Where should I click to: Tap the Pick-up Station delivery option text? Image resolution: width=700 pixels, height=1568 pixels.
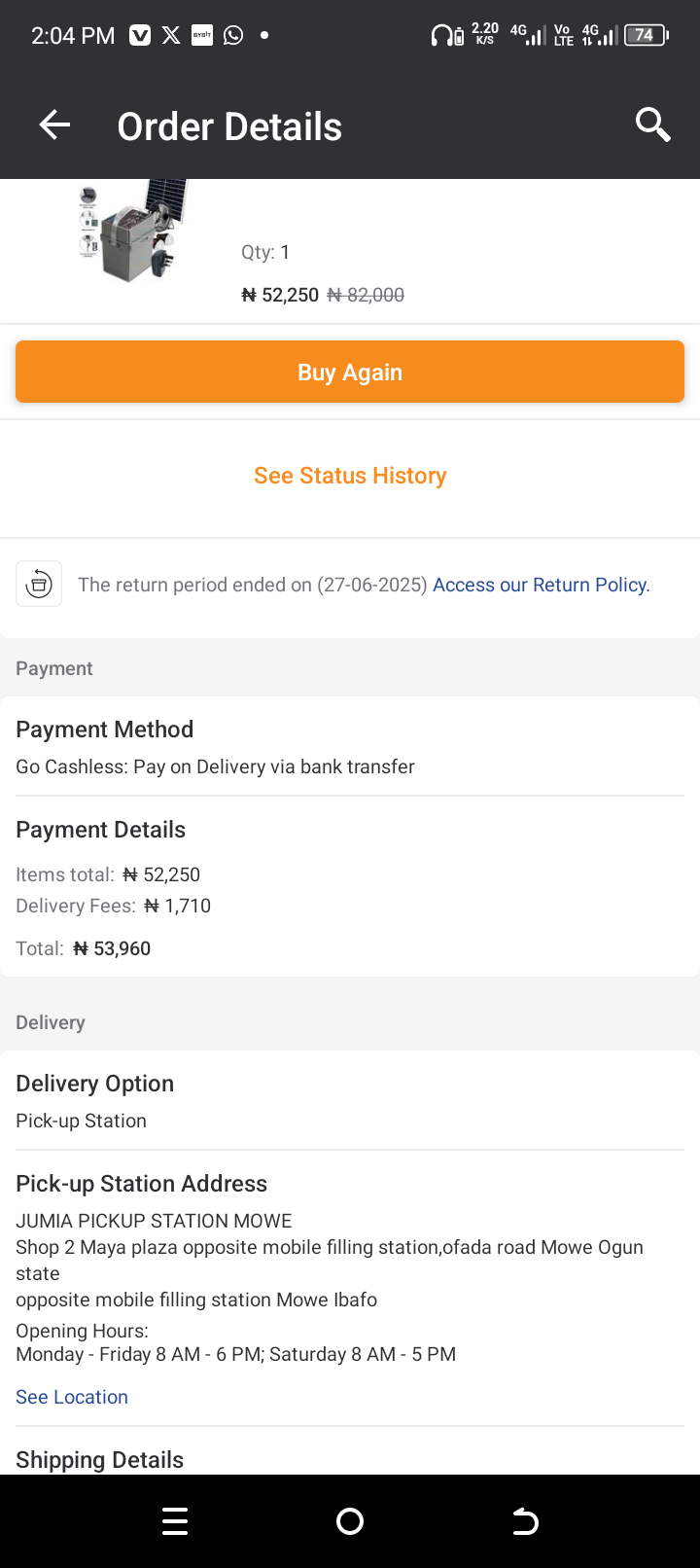pyautogui.click(x=81, y=1120)
